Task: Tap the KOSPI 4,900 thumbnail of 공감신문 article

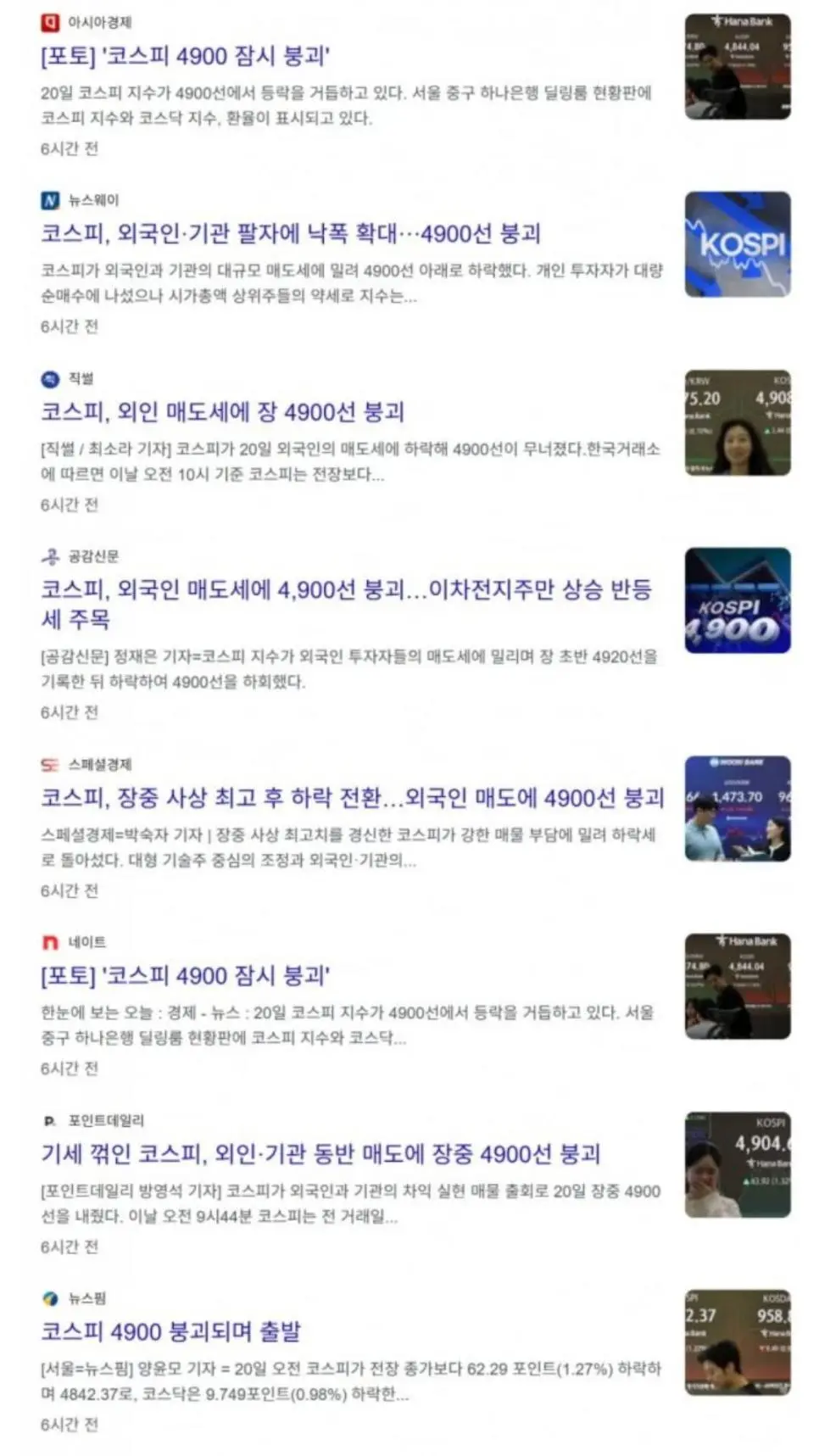Action: pos(737,600)
